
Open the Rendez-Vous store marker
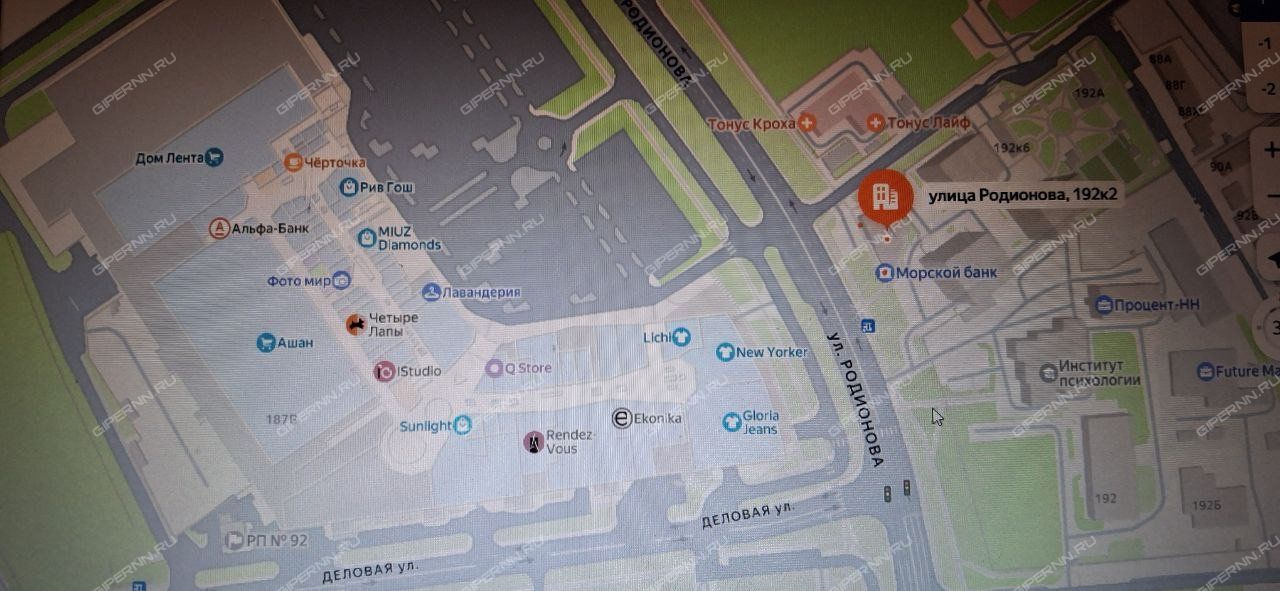click(536, 442)
